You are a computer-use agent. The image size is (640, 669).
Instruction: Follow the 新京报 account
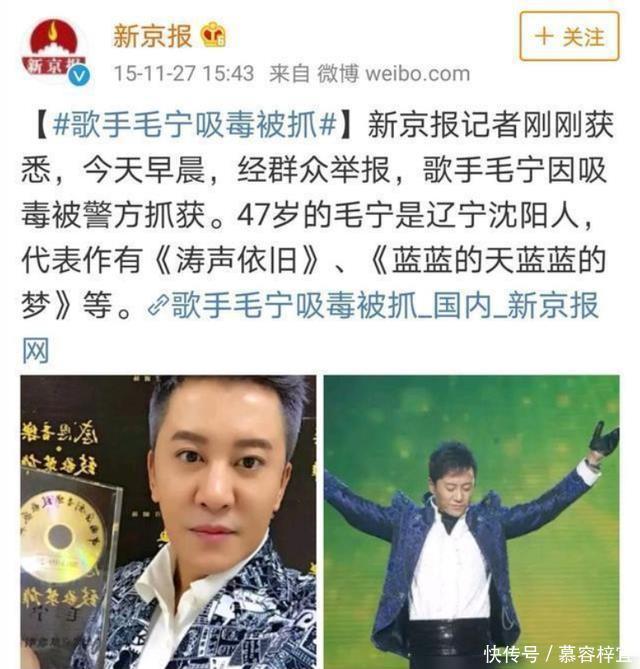pyautogui.click(x=569, y=38)
